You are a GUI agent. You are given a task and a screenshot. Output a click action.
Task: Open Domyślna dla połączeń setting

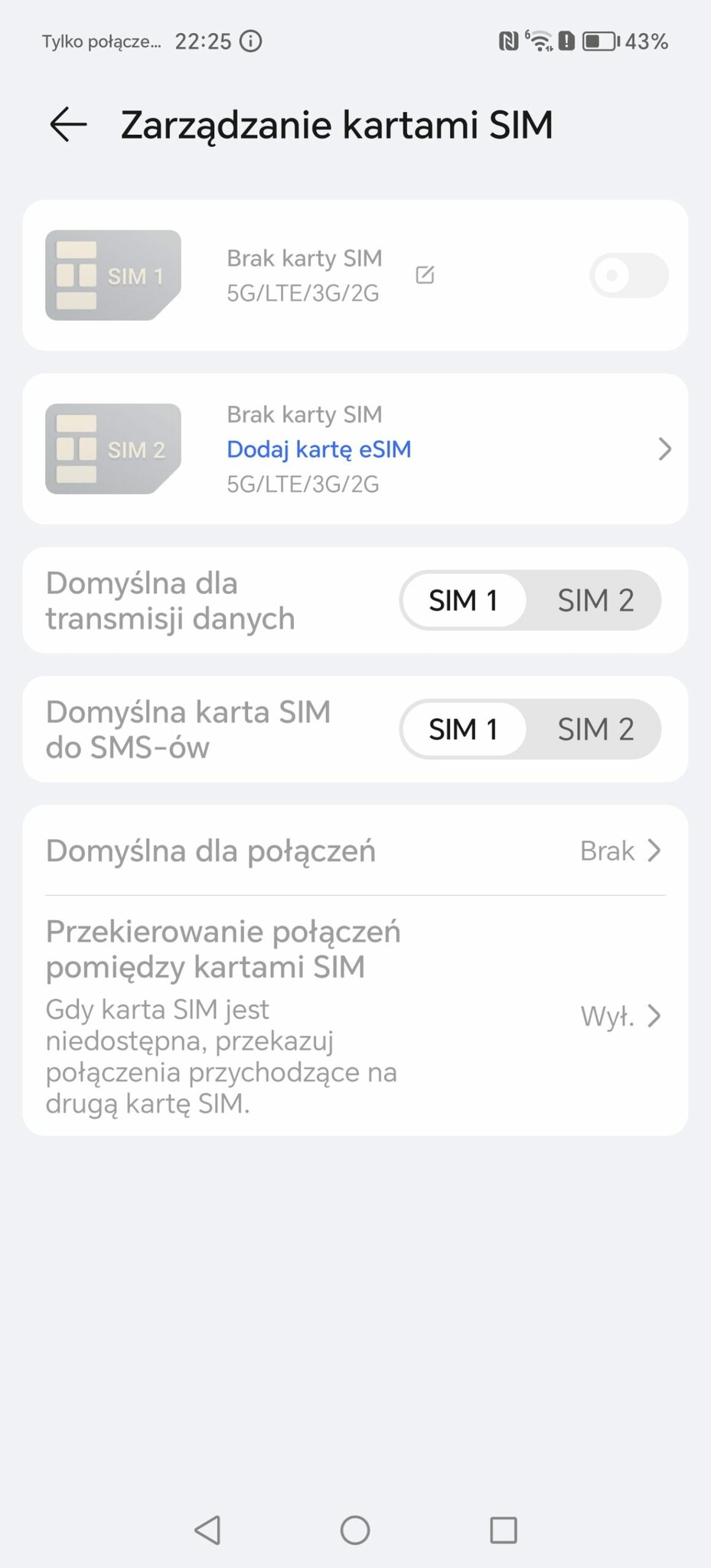click(355, 851)
